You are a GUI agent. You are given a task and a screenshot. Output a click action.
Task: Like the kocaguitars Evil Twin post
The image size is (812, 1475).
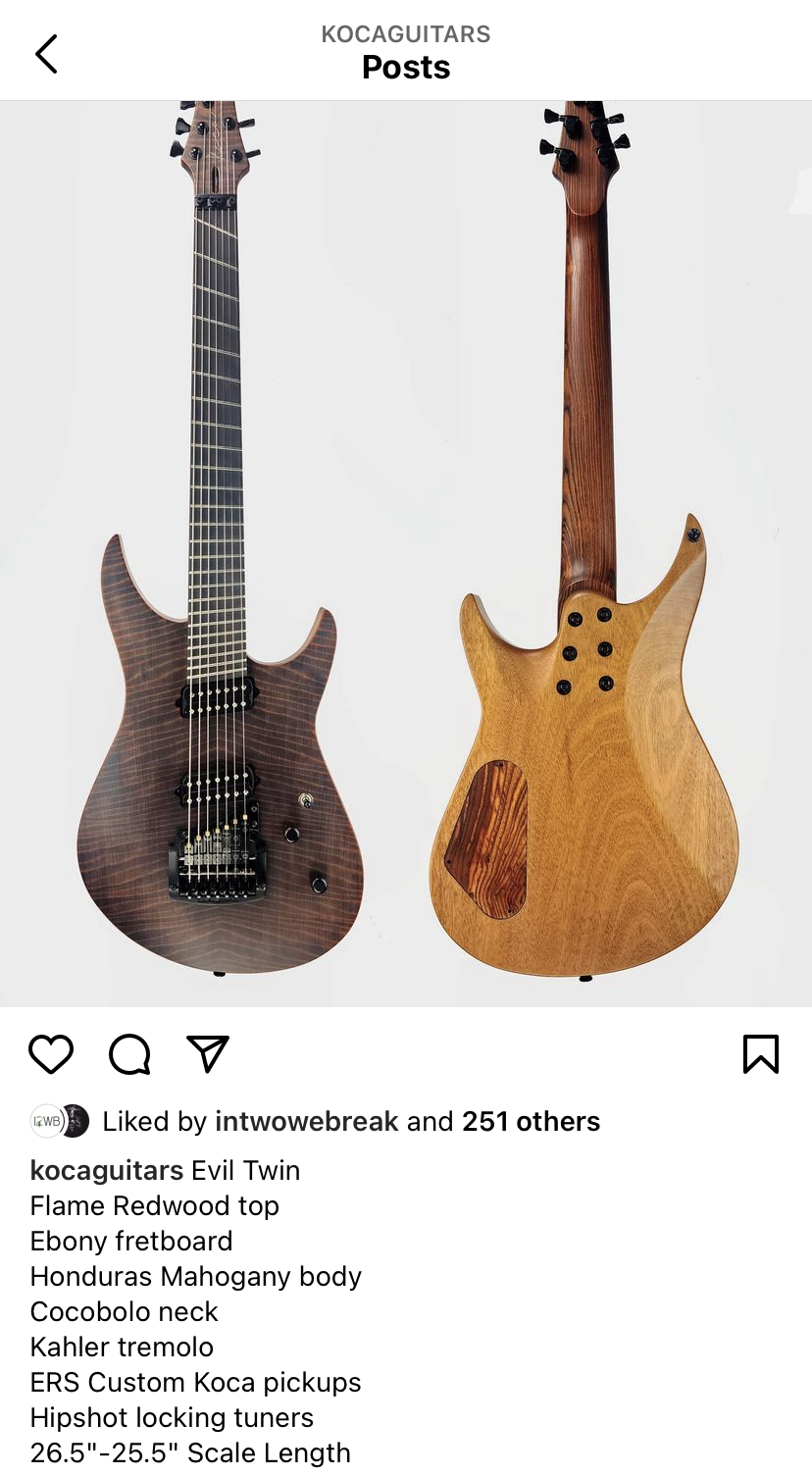click(51, 1054)
